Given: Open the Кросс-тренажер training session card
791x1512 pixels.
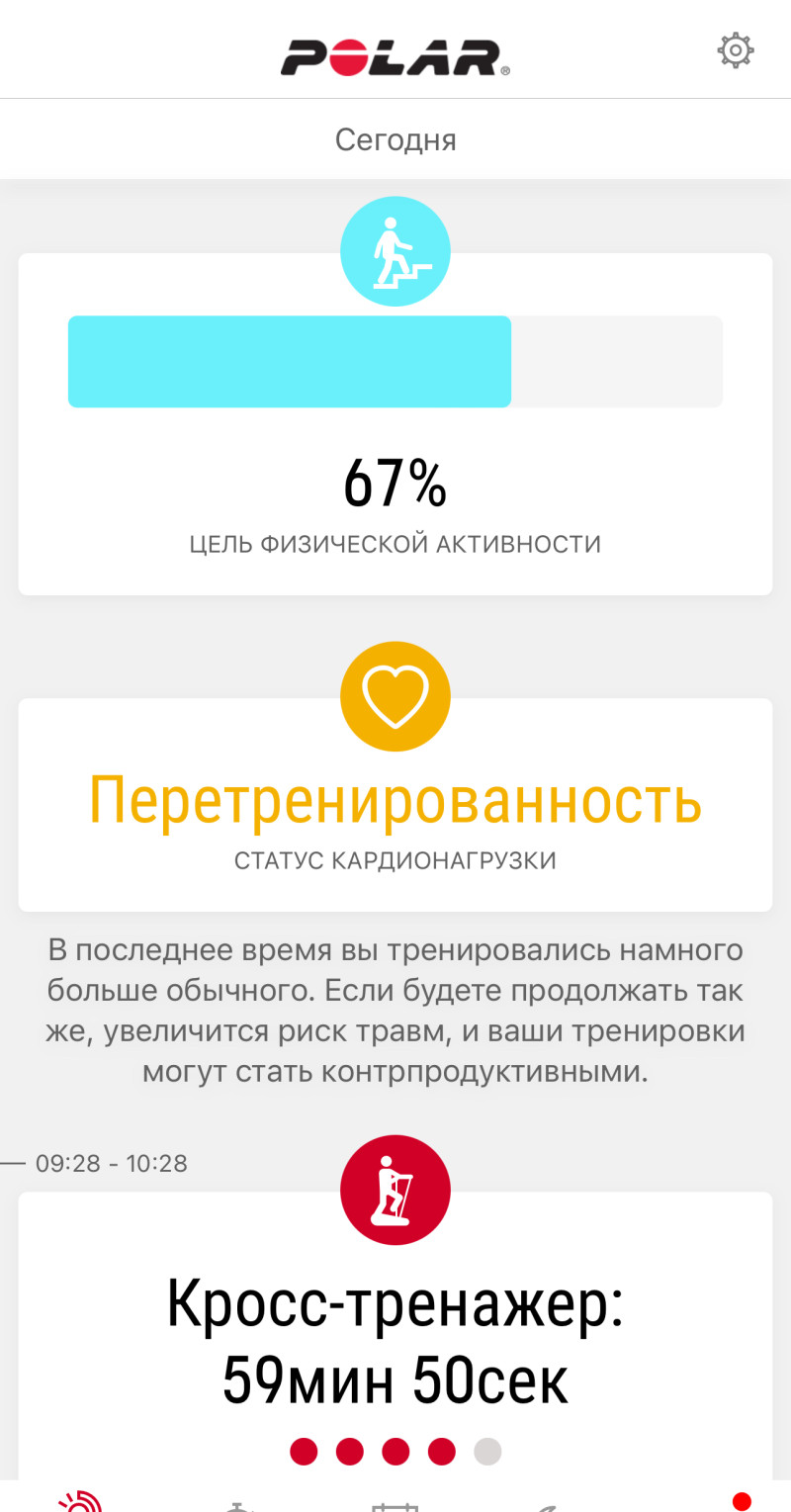Looking at the screenshot, I should click(395, 1340).
